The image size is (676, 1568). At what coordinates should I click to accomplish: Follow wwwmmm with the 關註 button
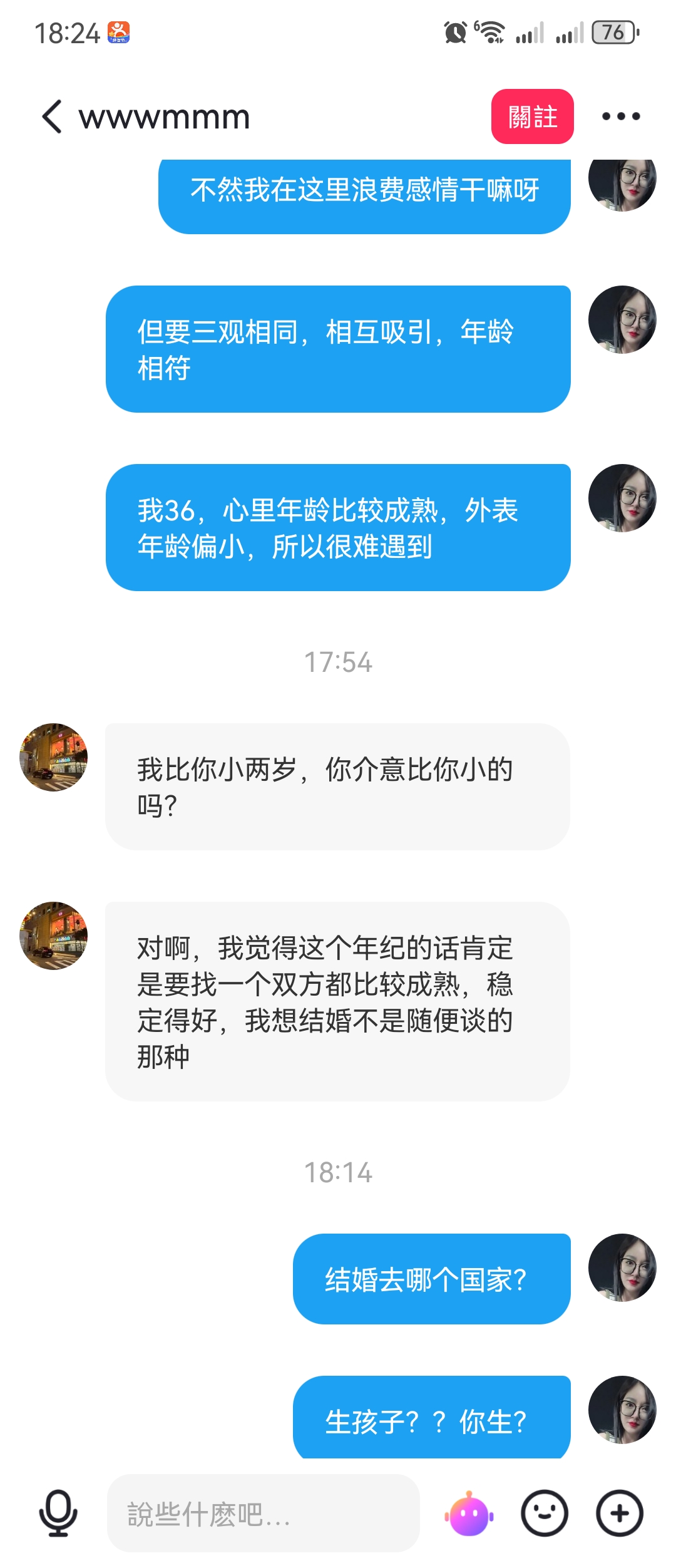coord(532,116)
